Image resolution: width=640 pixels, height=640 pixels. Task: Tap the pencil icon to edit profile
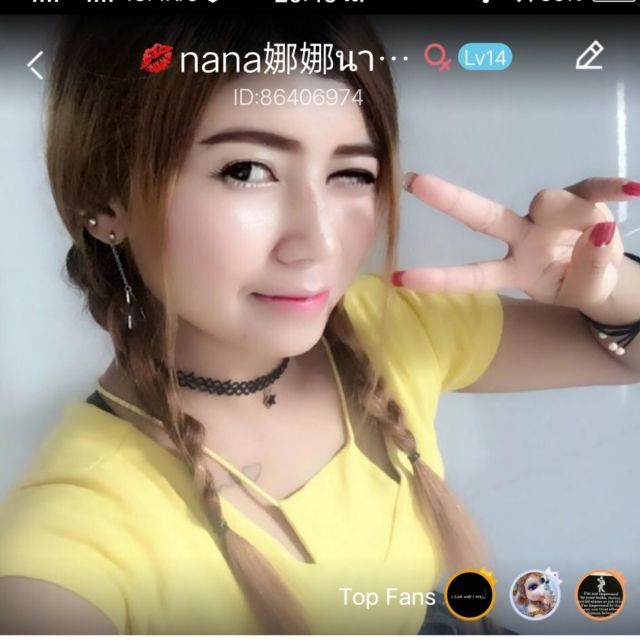click(x=590, y=57)
